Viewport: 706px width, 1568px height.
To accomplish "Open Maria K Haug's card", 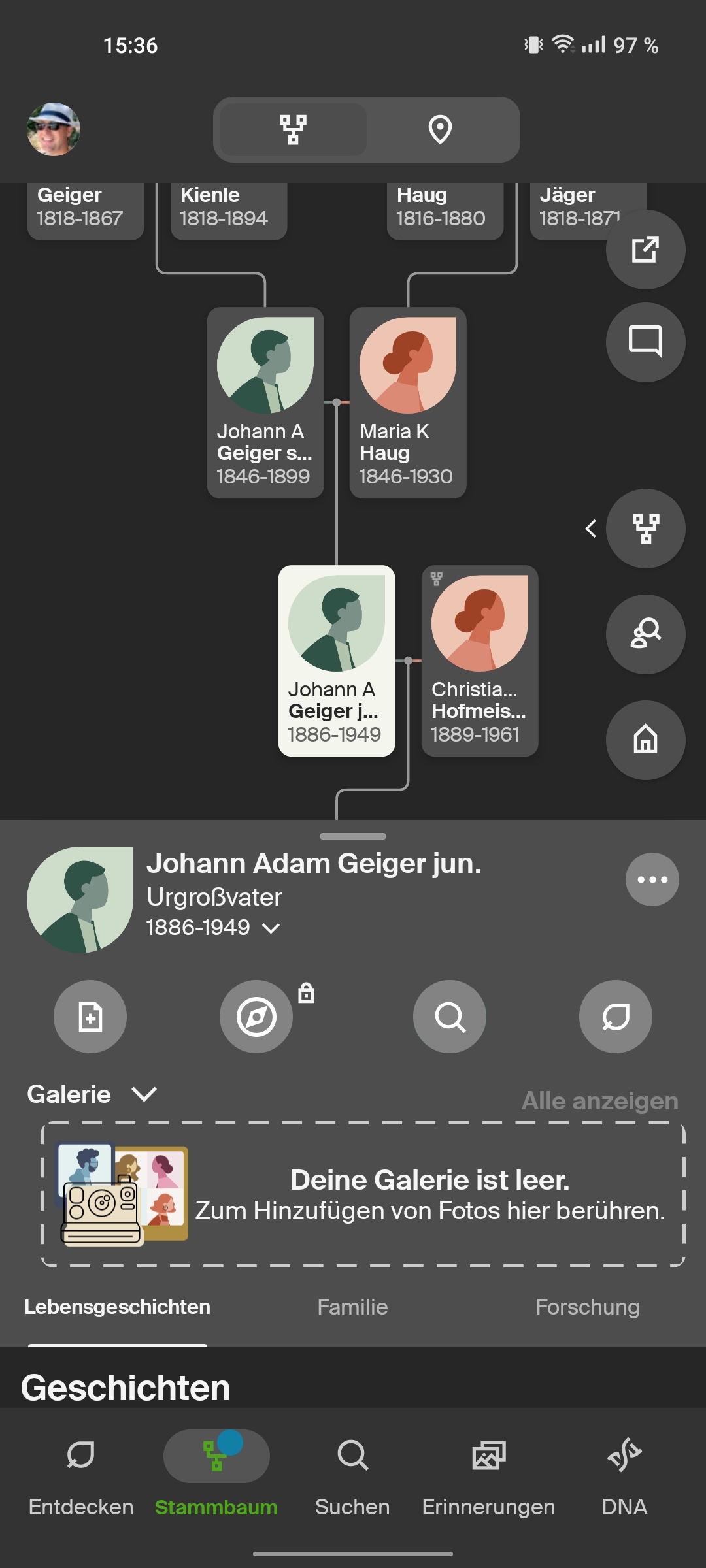I will 408,402.
